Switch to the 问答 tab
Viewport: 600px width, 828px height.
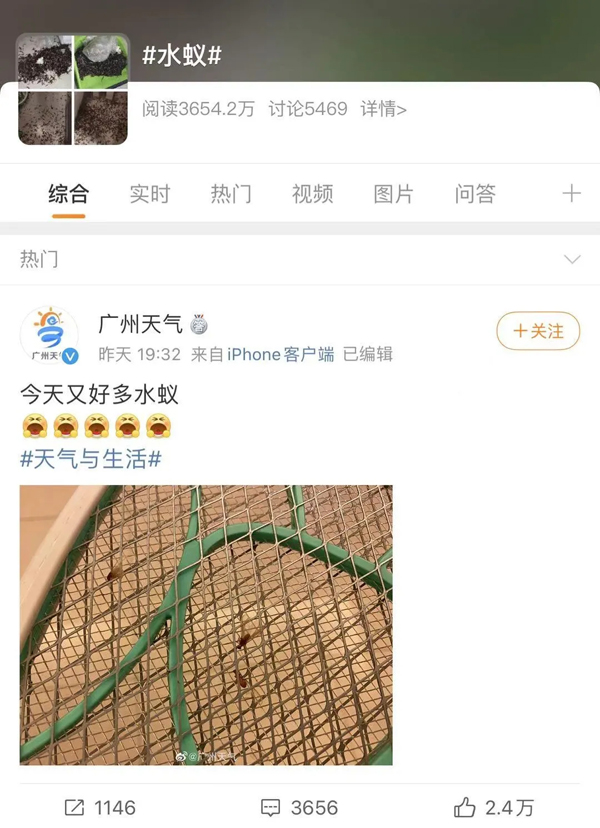pyautogui.click(x=474, y=194)
